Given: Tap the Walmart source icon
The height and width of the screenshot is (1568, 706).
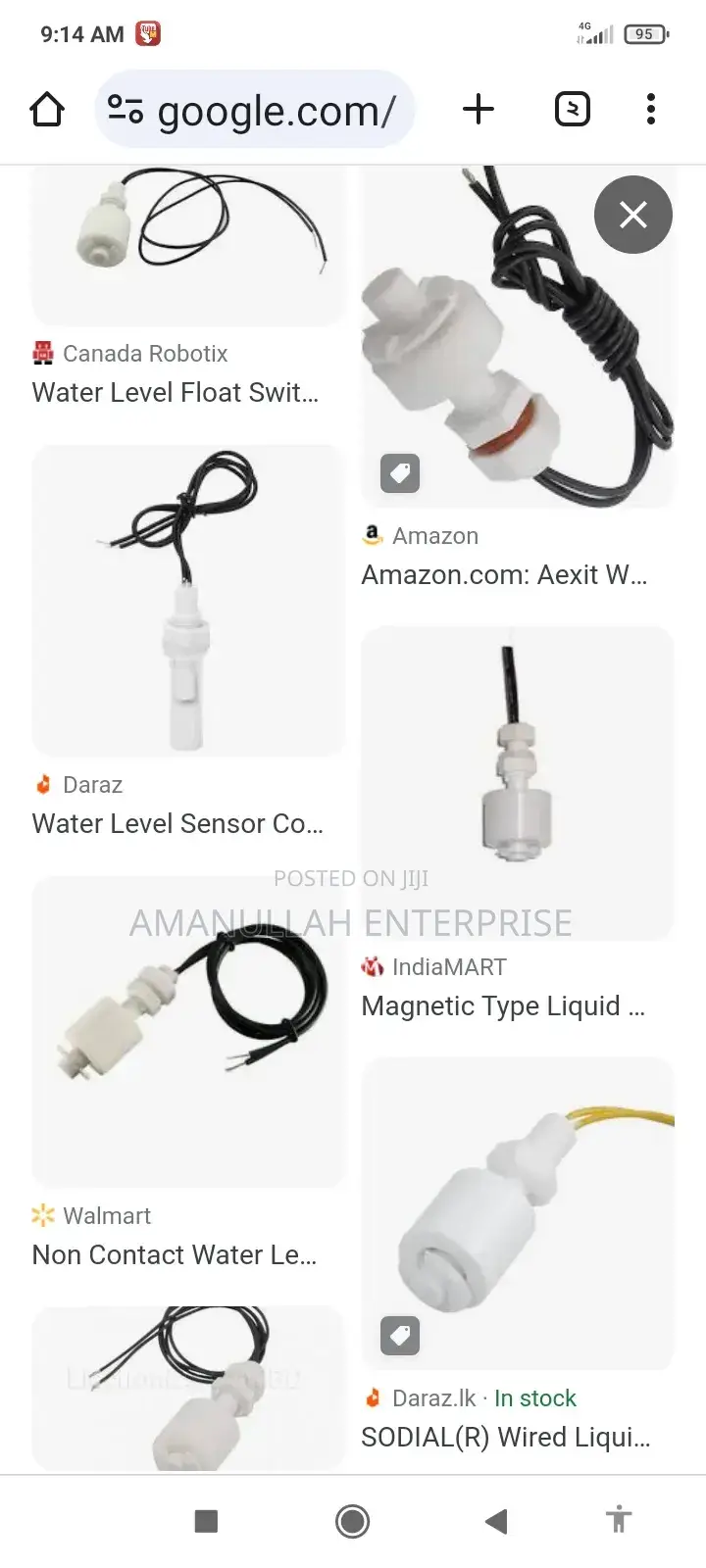Looking at the screenshot, I should [x=43, y=1215].
